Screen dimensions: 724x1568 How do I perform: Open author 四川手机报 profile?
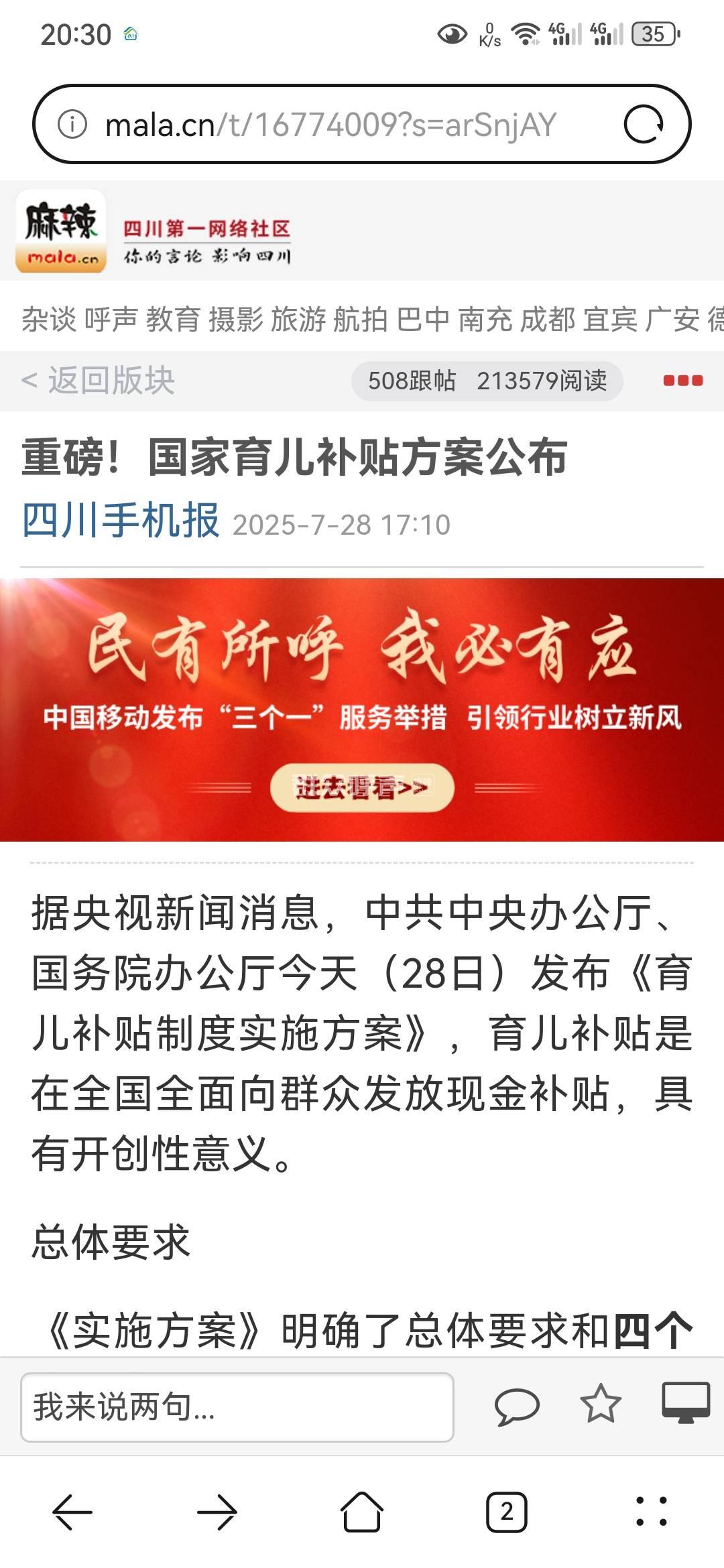pos(121,521)
